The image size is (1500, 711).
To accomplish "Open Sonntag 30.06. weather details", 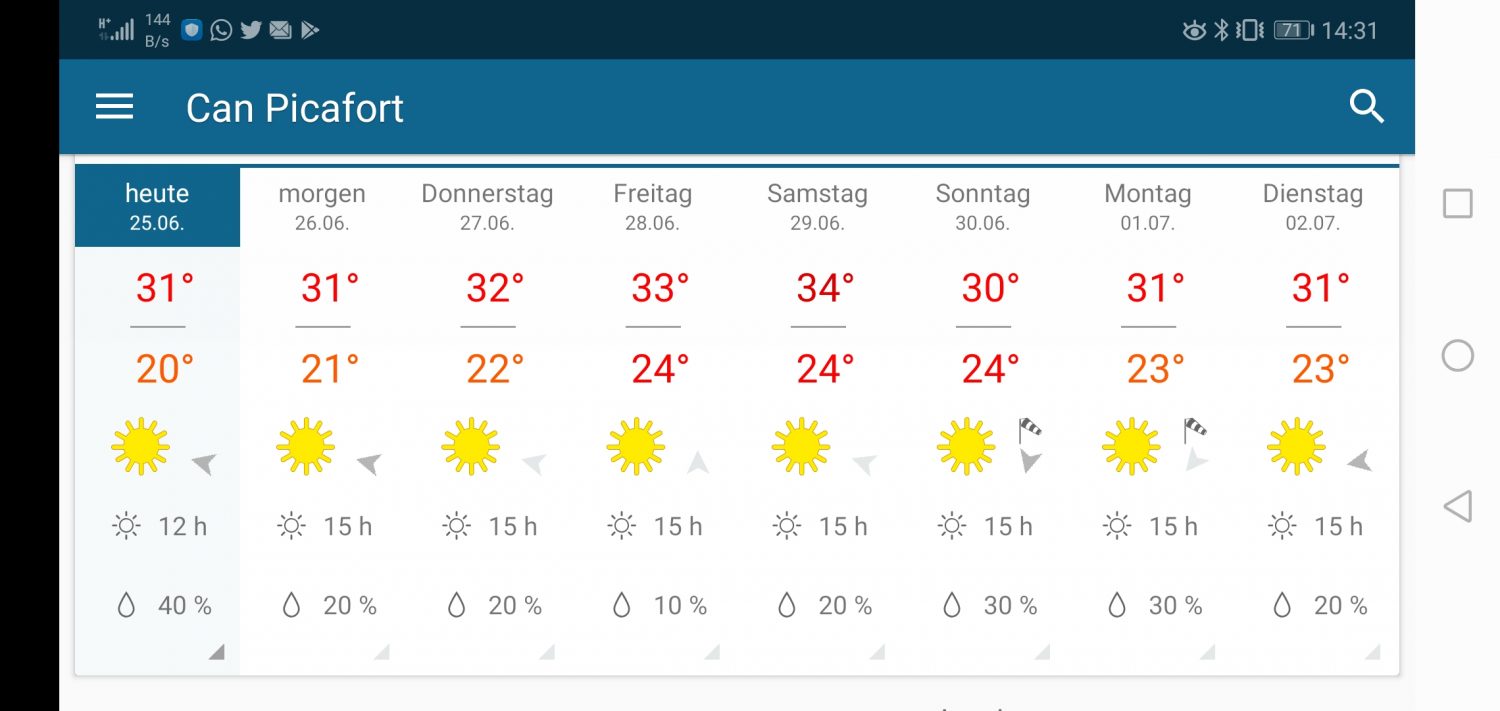I will click(982, 207).
